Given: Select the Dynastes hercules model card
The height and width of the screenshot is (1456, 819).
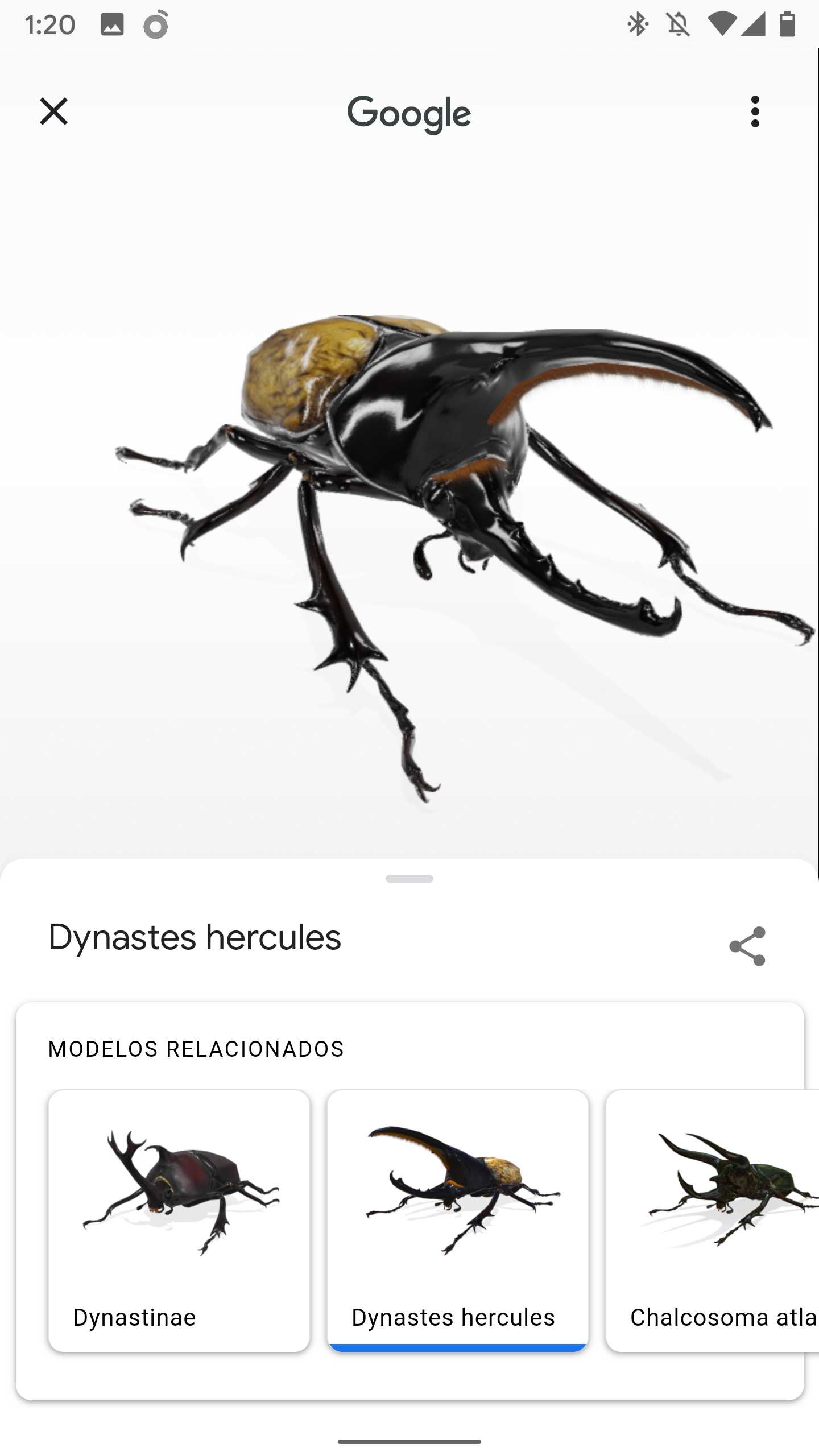Looking at the screenshot, I should coord(458,1221).
